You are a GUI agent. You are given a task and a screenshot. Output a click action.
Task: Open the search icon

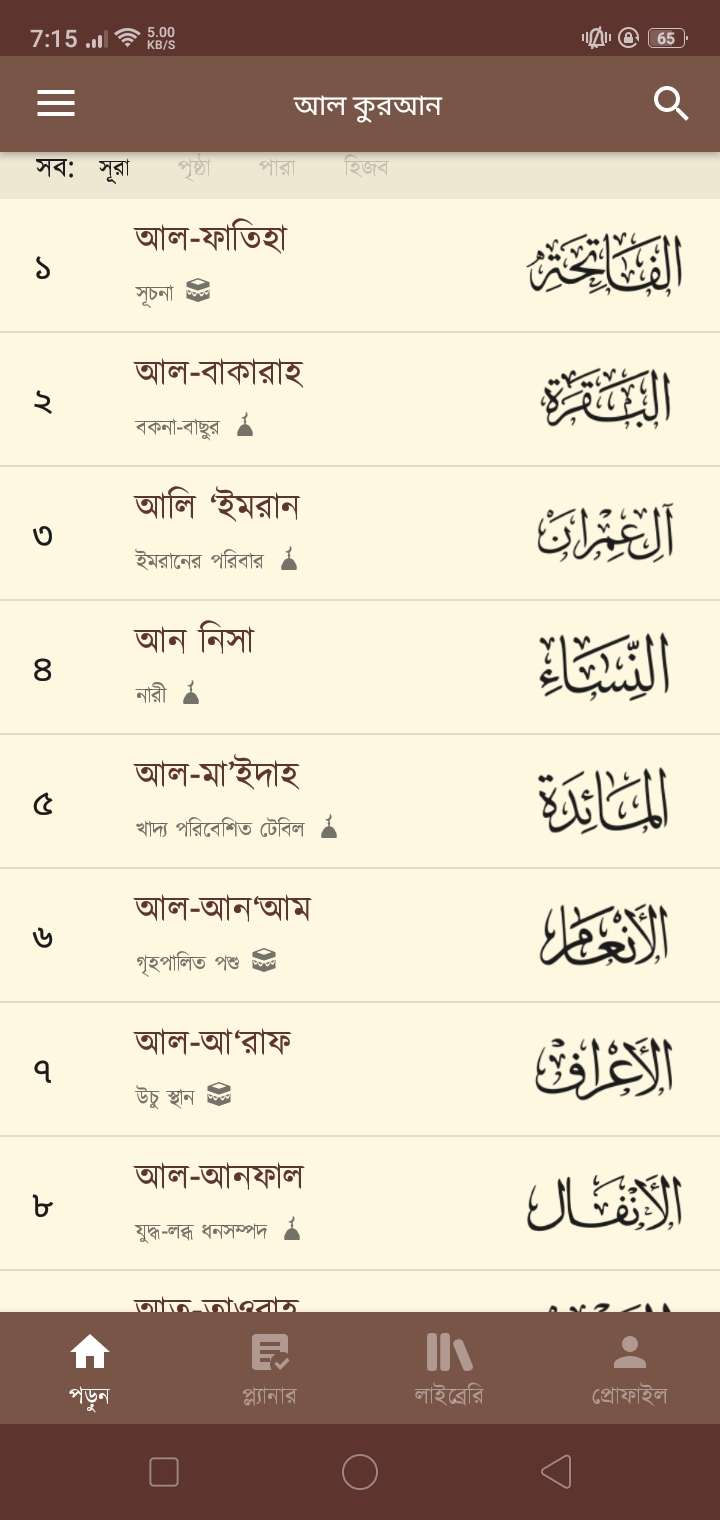670,104
